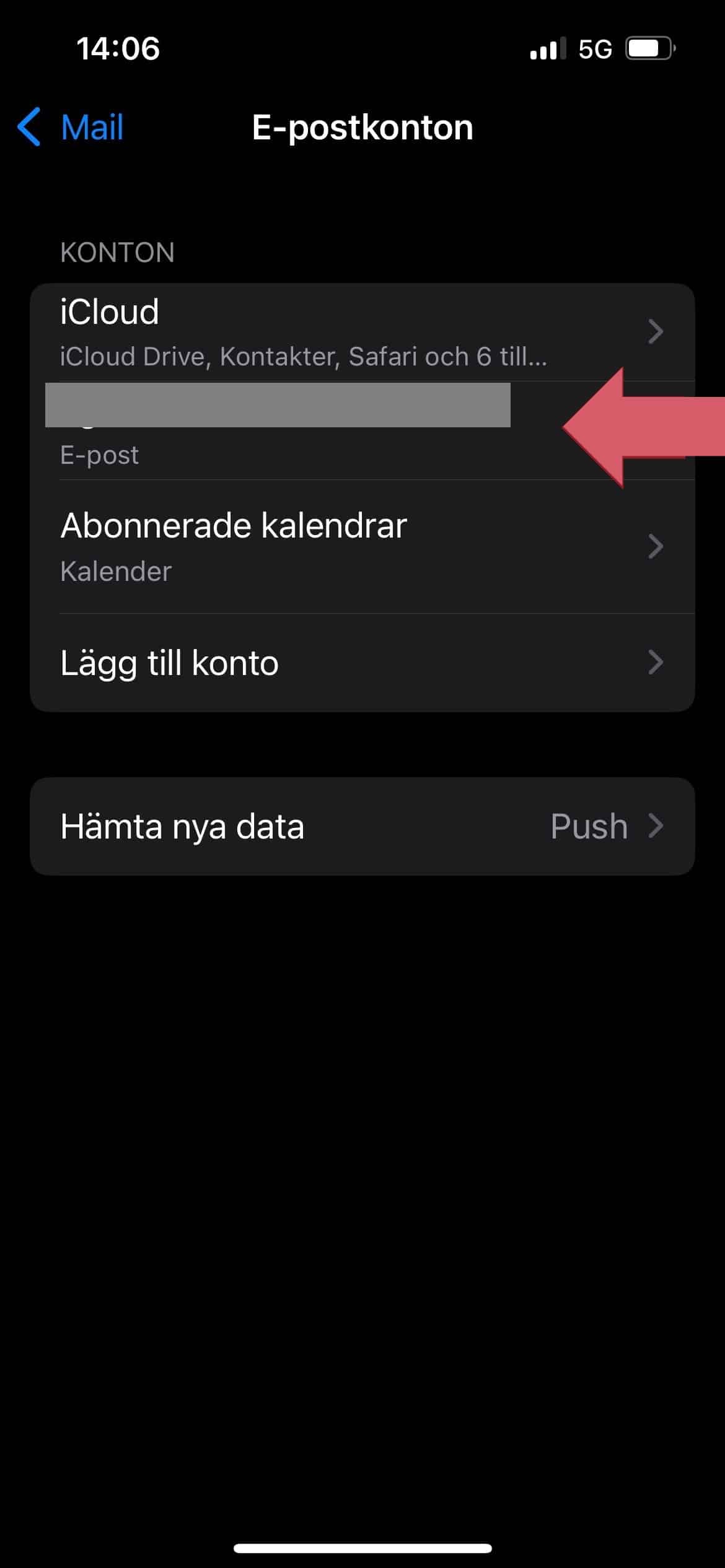725x1568 pixels.
Task: Open the iCloud account row
Action: click(362, 333)
